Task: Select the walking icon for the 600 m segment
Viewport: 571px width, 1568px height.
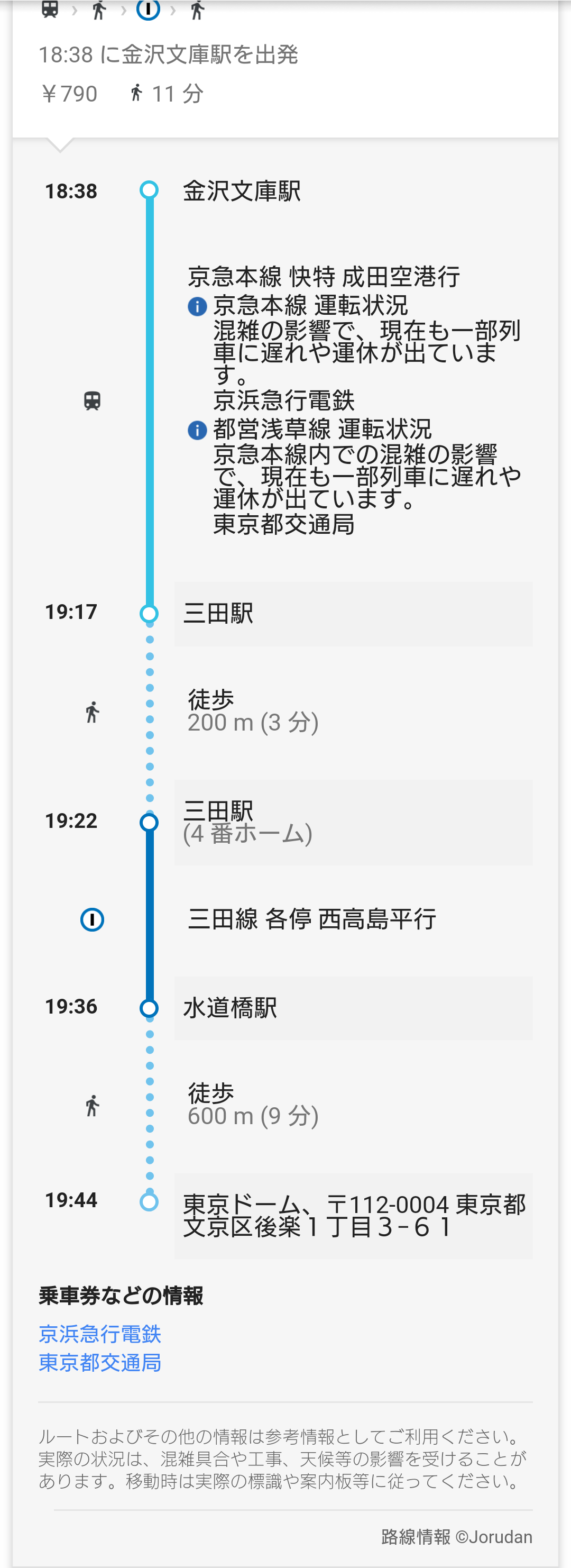Action: [92, 1106]
